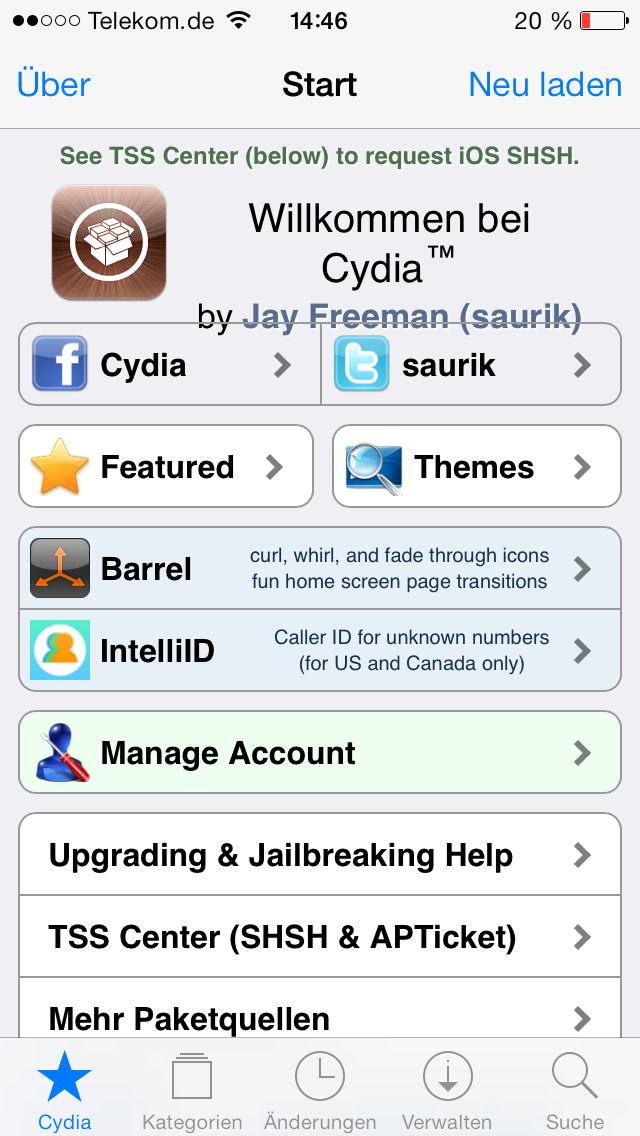The width and height of the screenshot is (640, 1136).
Task: Open Mehr Paketquellen
Action: [x=320, y=1008]
